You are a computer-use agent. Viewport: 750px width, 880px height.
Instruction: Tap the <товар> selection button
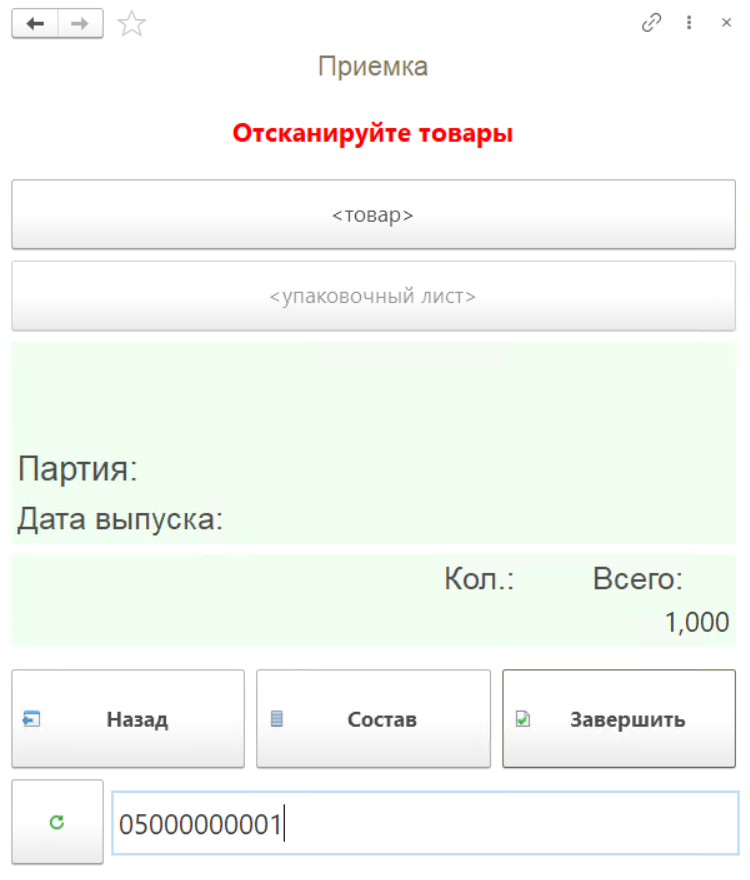[373, 214]
